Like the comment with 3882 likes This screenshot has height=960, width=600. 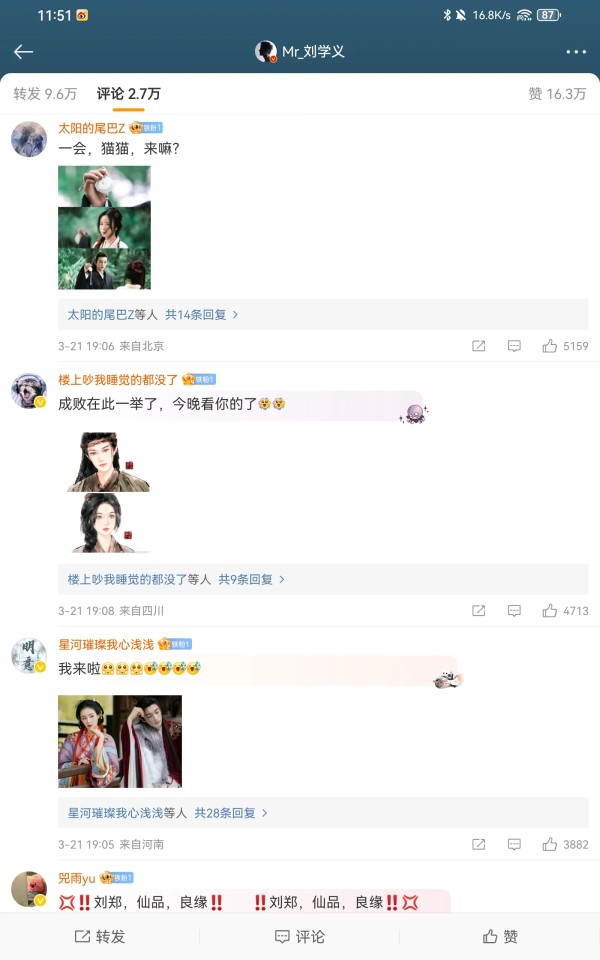pos(564,845)
